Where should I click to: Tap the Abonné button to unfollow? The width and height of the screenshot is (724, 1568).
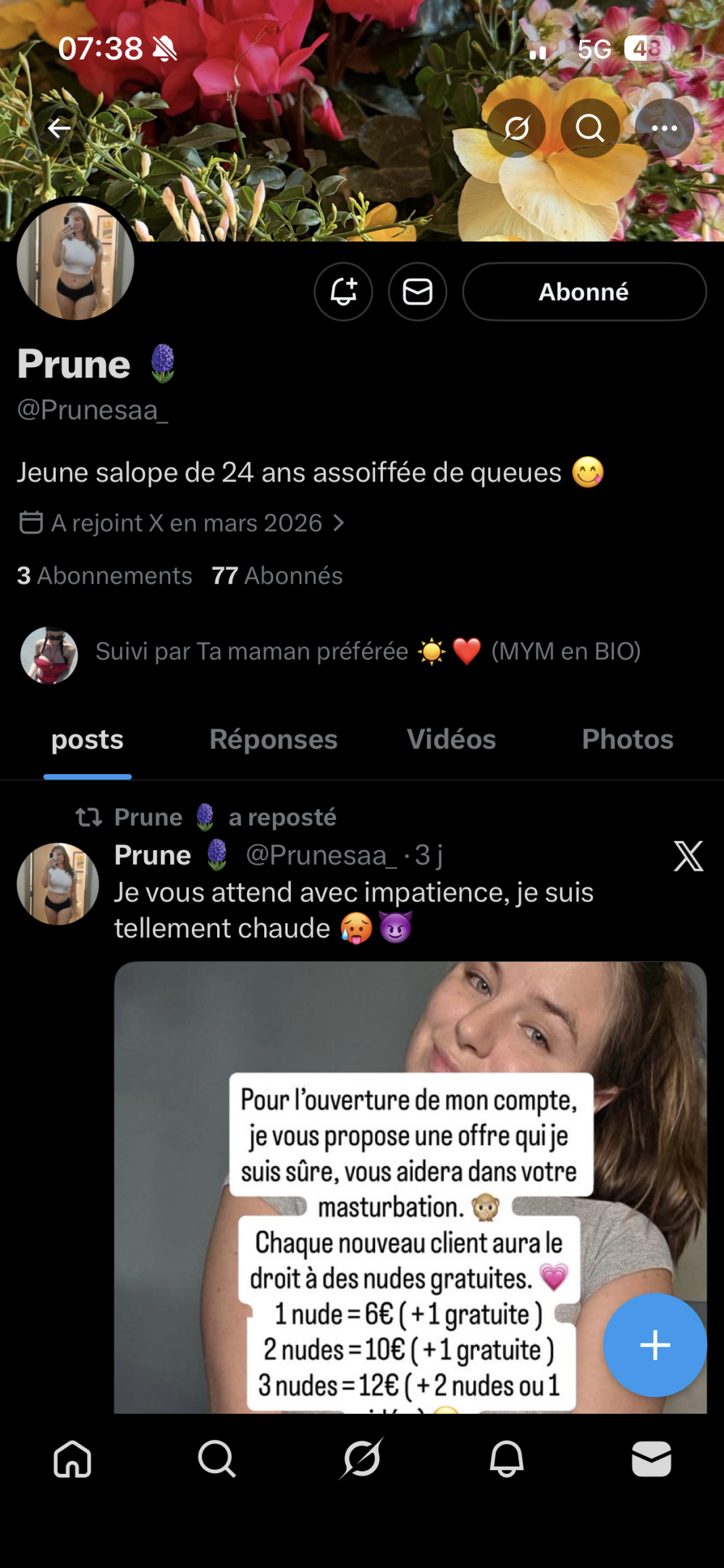pos(584,292)
